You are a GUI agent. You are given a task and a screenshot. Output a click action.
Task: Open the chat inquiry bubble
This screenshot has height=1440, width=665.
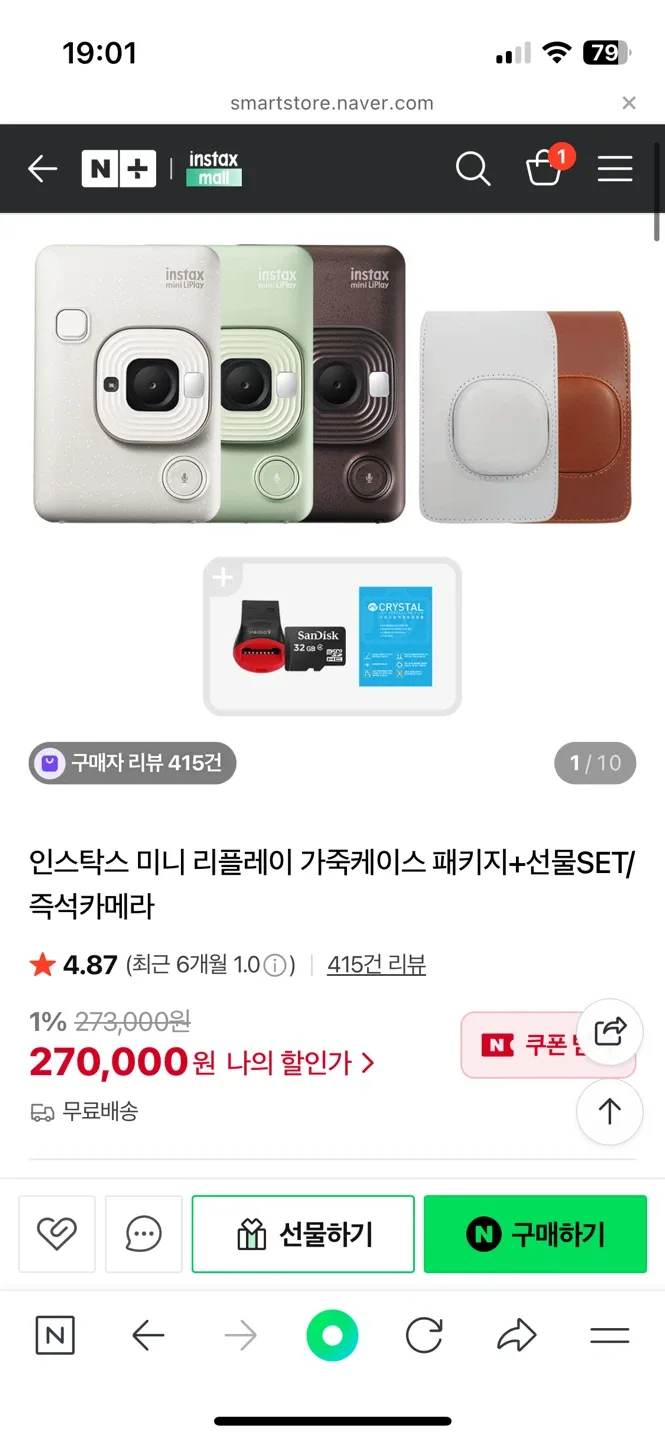(144, 1234)
